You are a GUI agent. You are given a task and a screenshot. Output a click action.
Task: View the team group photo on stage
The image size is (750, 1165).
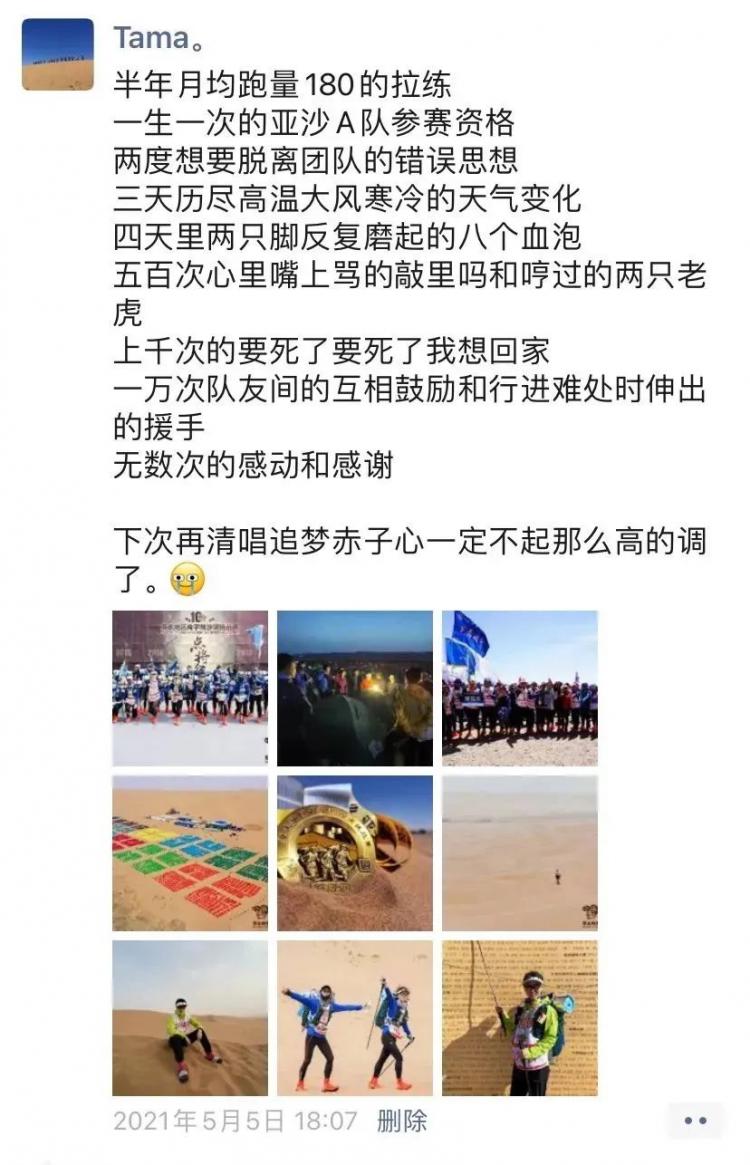pos(190,688)
